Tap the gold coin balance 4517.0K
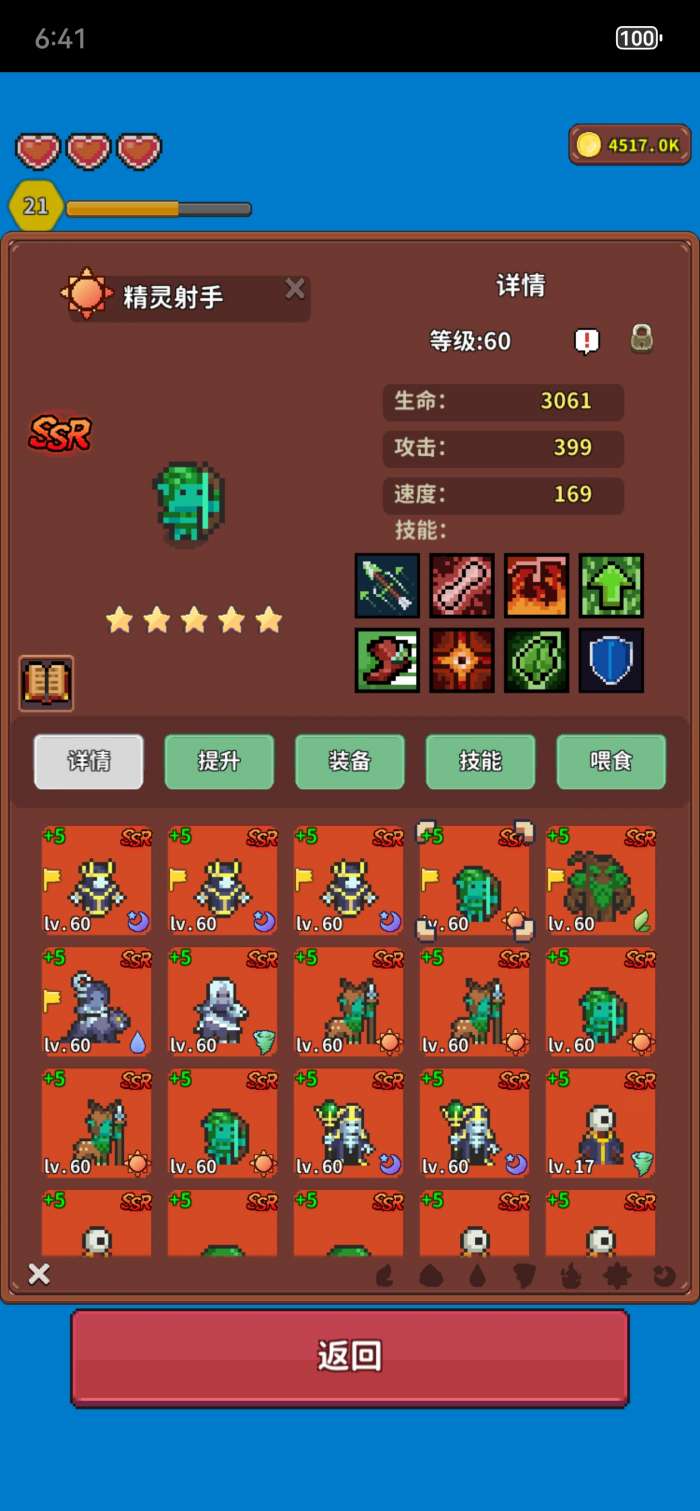The image size is (700, 1511). (630, 145)
